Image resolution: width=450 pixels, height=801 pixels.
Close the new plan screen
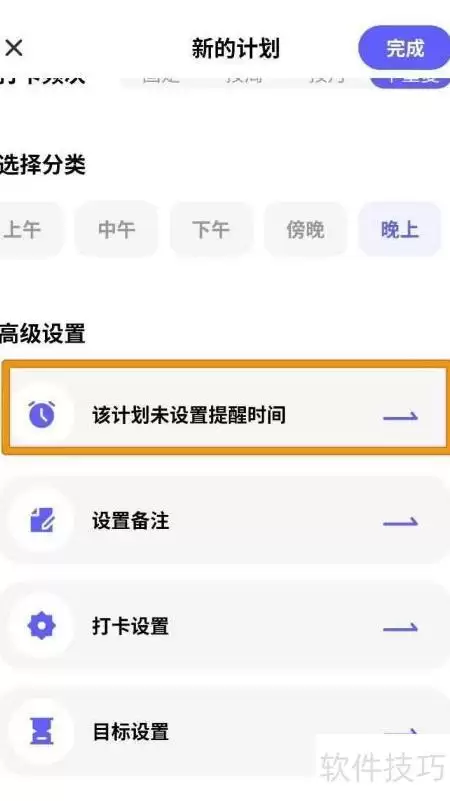point(14,49)
